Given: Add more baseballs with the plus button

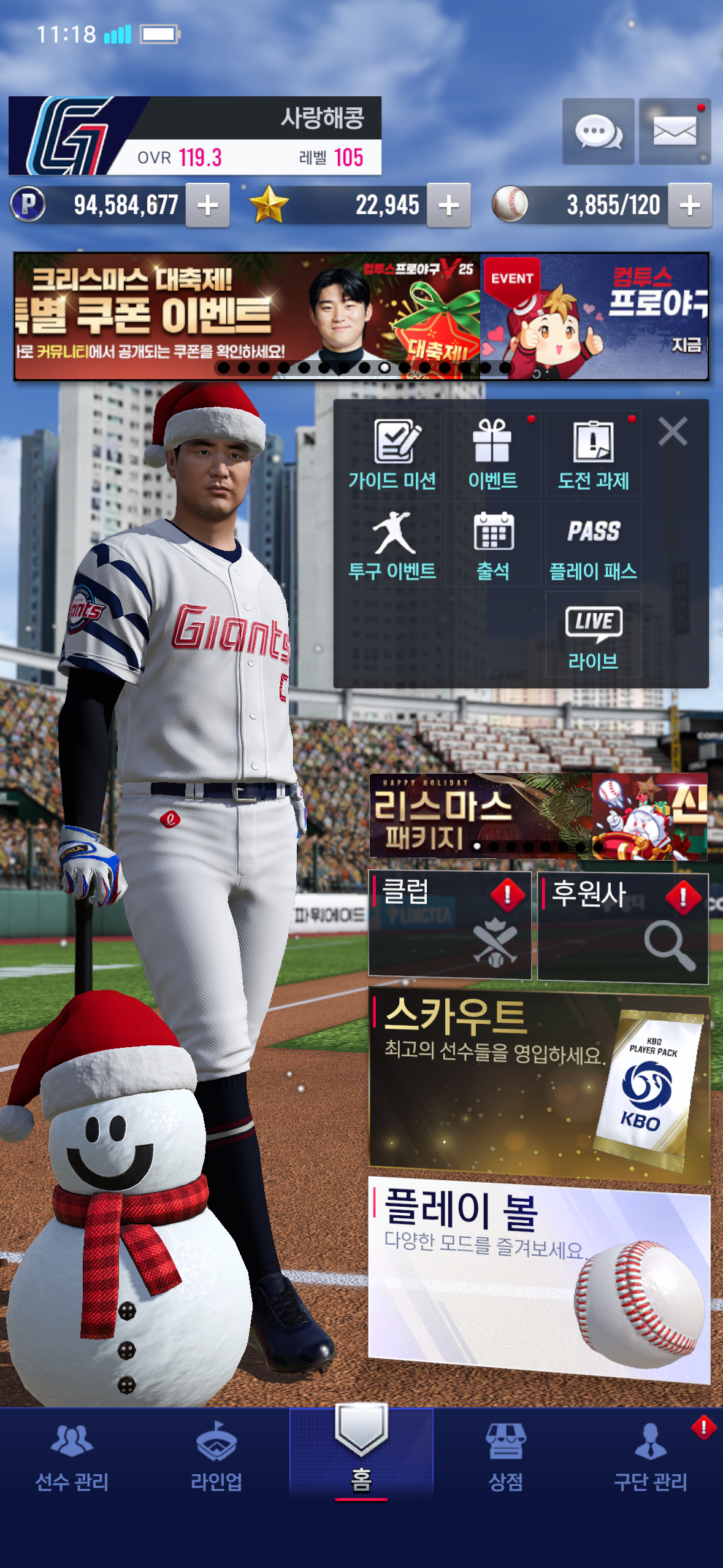Looking at the screenshot, I should click(689, 206).
